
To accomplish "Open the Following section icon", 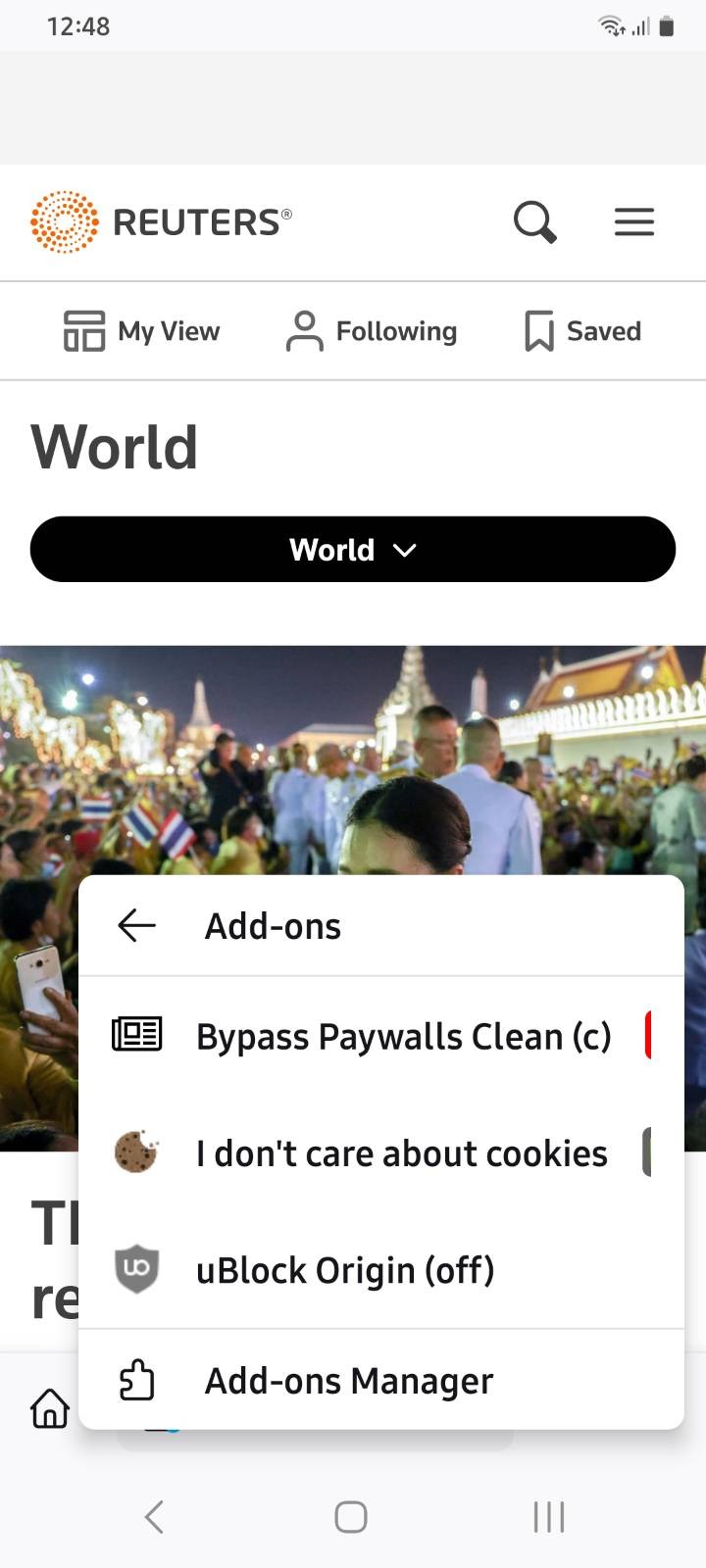I will (304, 330).
